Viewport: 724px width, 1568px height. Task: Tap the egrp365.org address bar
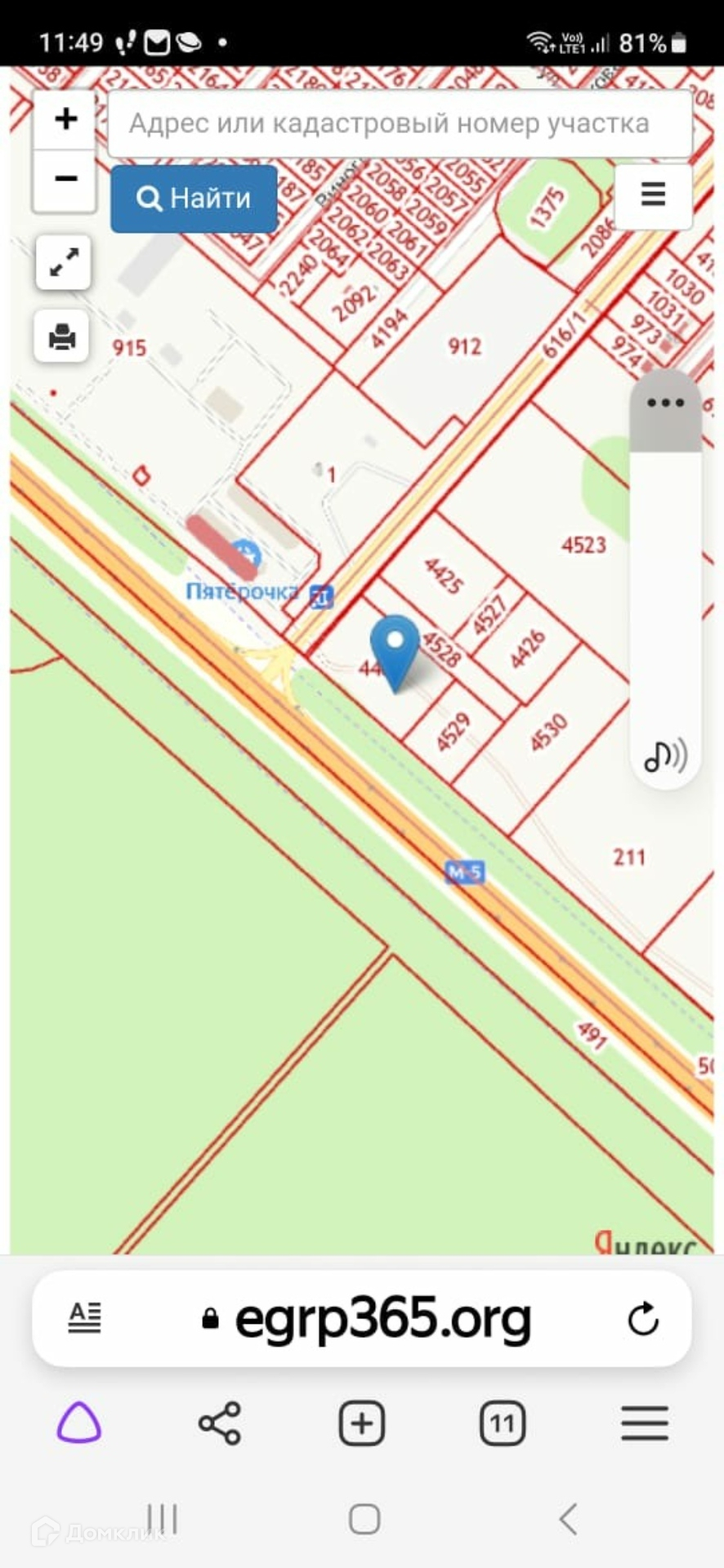(382, 1317)
